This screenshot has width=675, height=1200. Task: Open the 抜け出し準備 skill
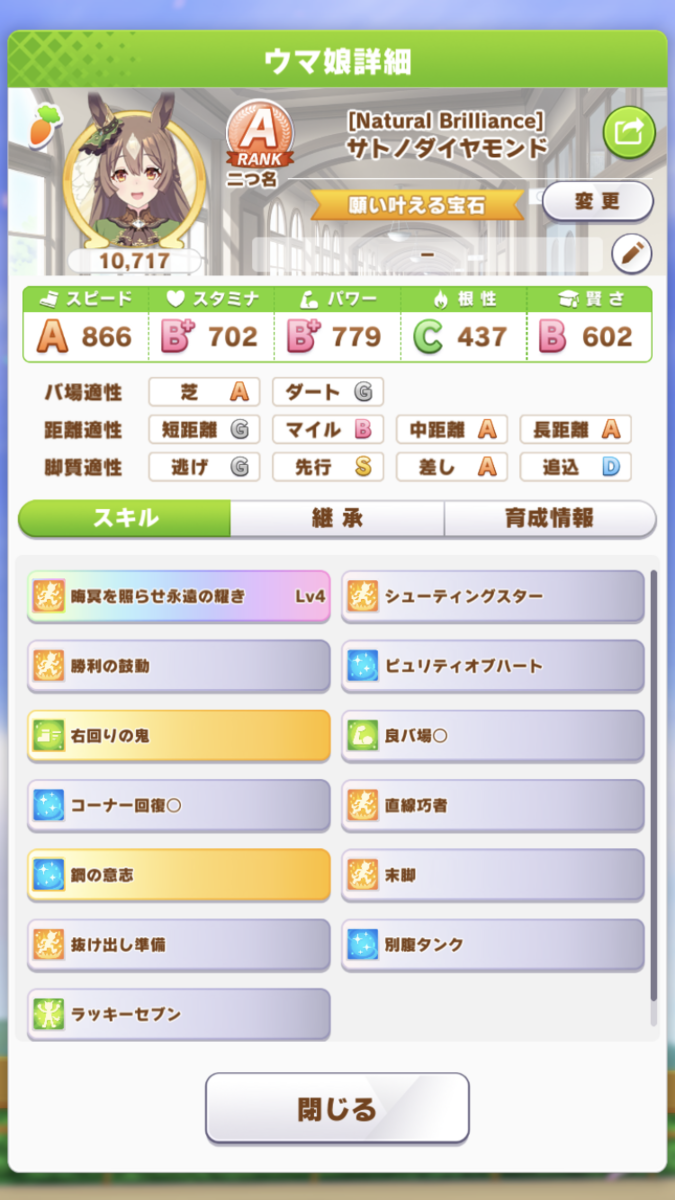(x=179, y=945)
